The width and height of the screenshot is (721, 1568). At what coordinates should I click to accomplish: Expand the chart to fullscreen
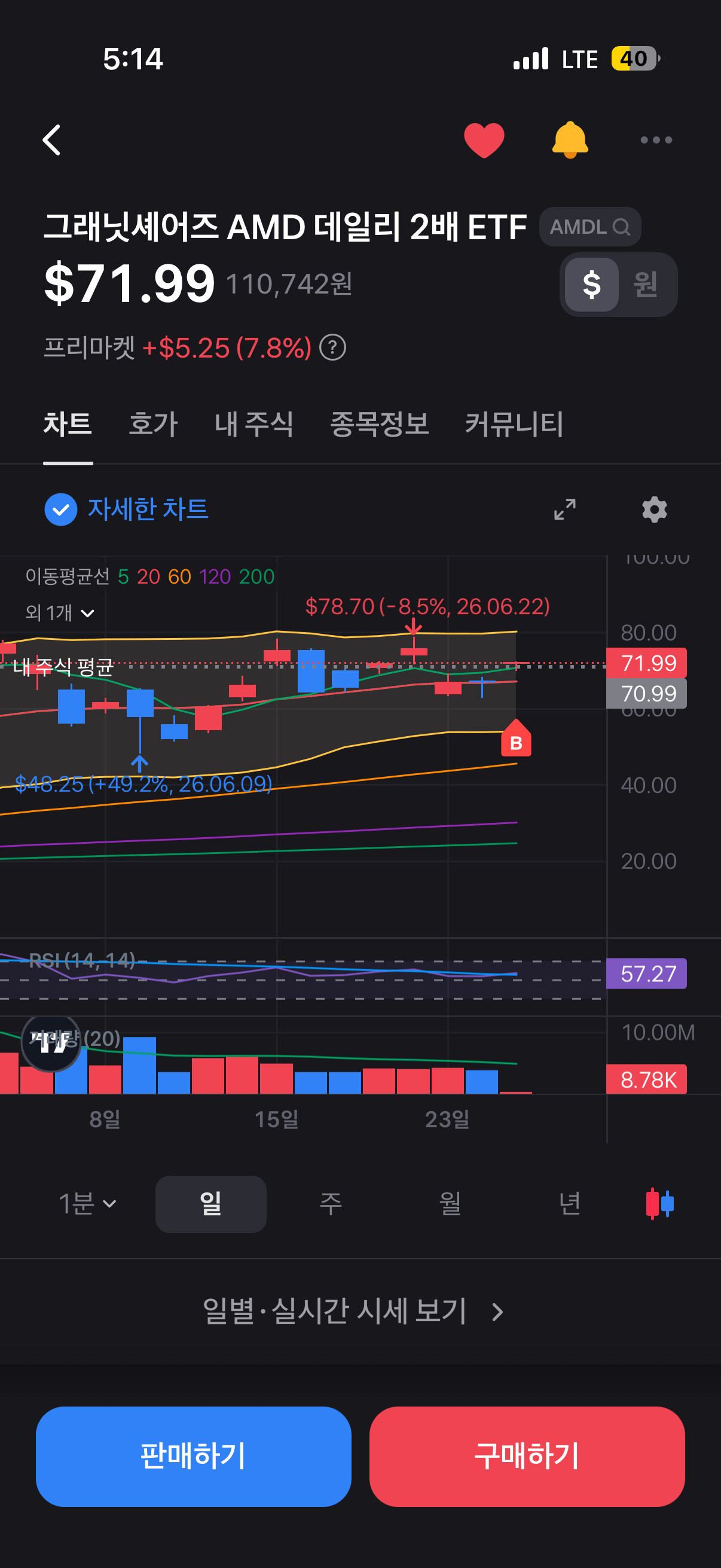[564, 510]
